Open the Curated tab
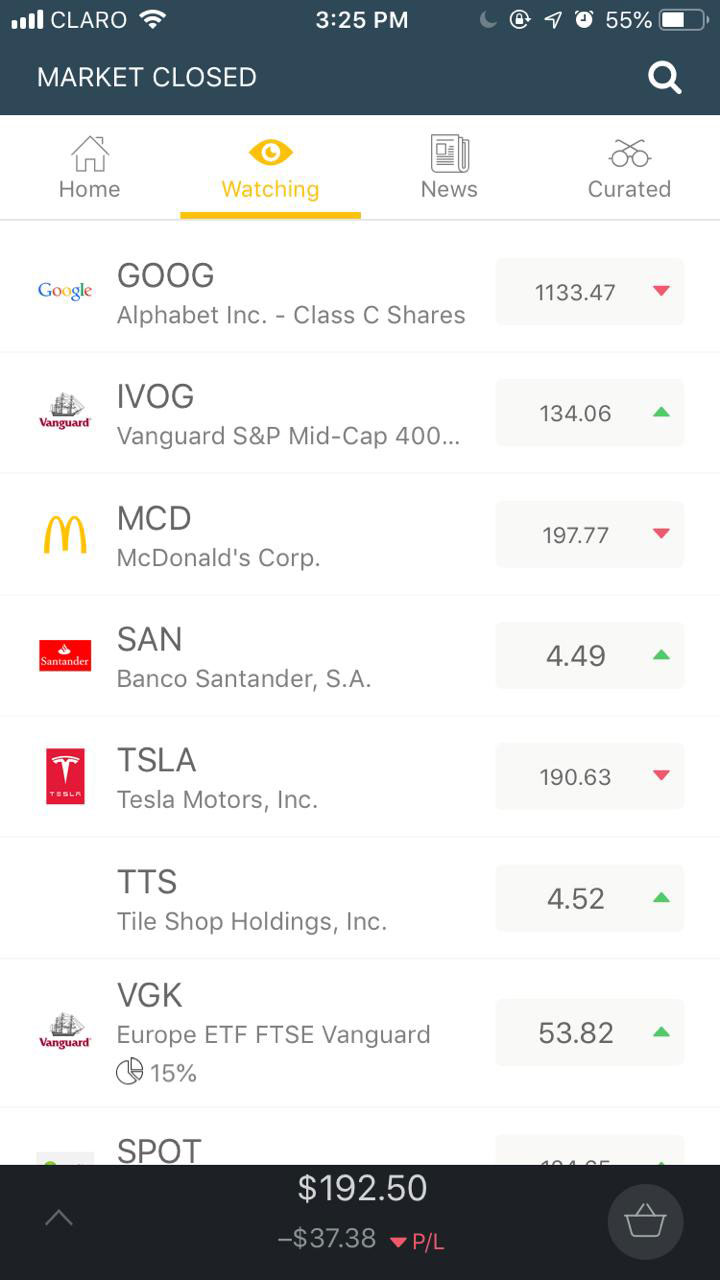This screenshot has height=1280, width=720. [629, 168]
